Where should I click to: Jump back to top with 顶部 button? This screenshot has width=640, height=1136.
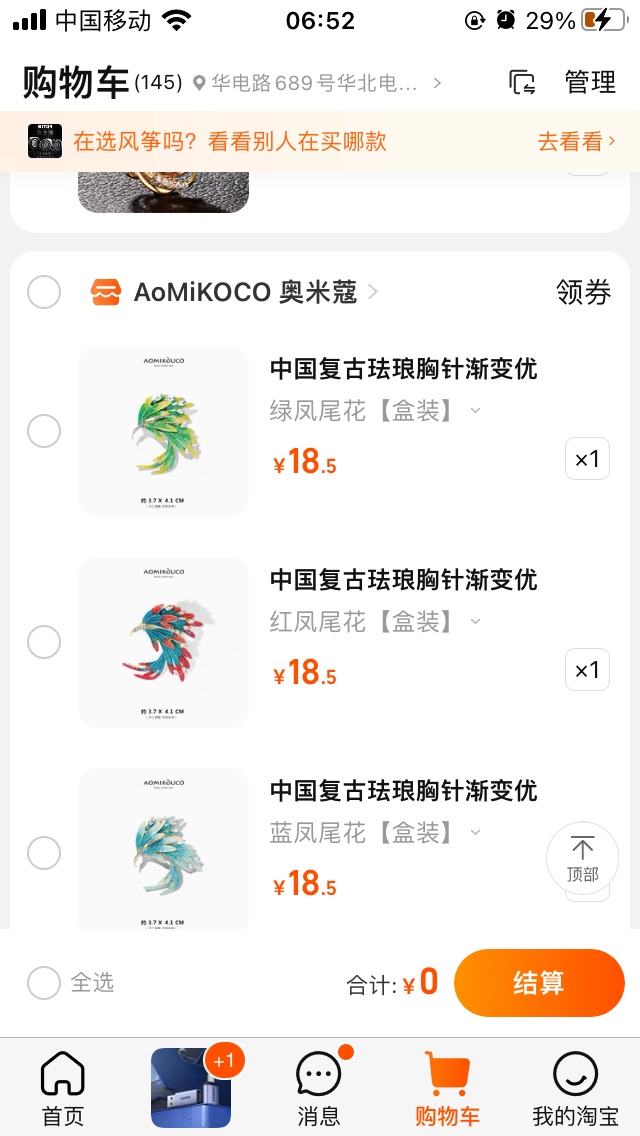pyautogui.click(x=582, y=857)
